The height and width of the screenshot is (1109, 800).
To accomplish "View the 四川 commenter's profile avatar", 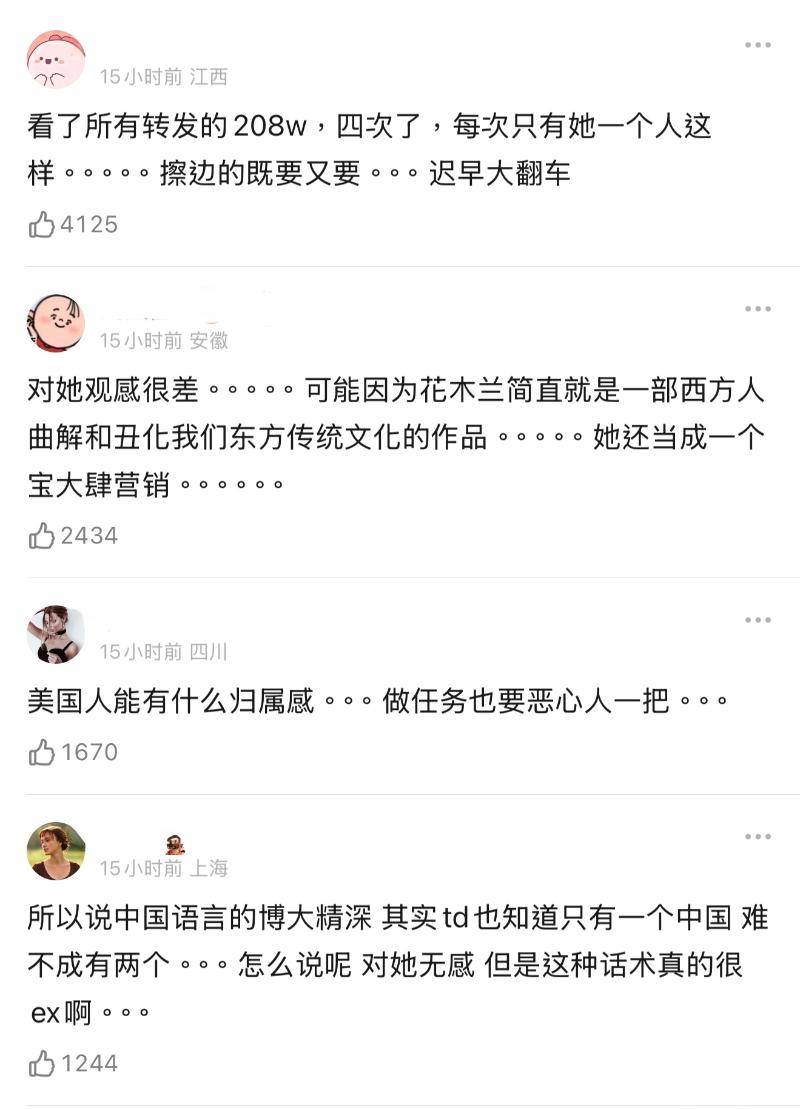I will 56,635.
